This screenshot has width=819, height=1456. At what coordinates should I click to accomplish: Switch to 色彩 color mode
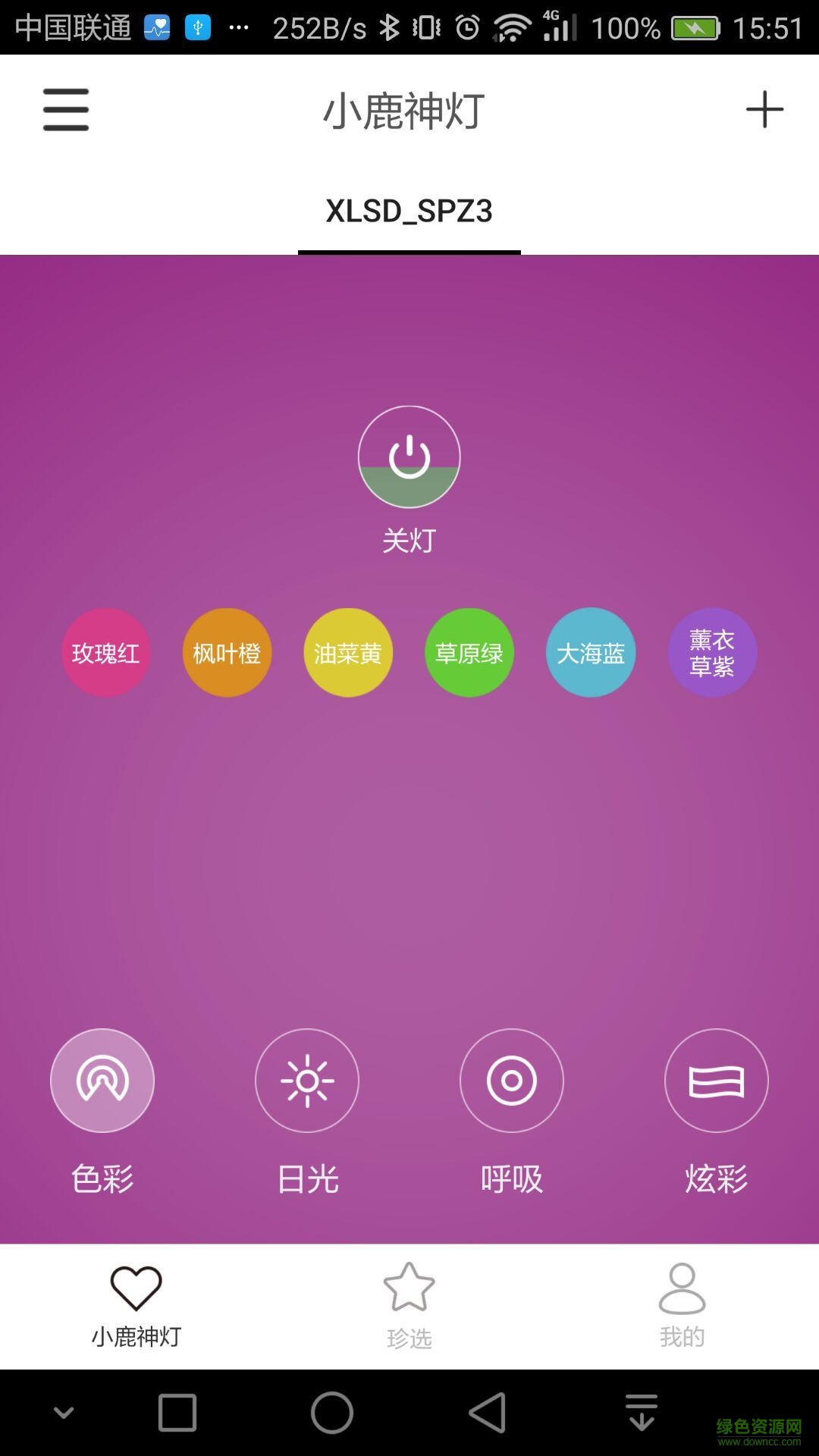tap(102, 1081)
